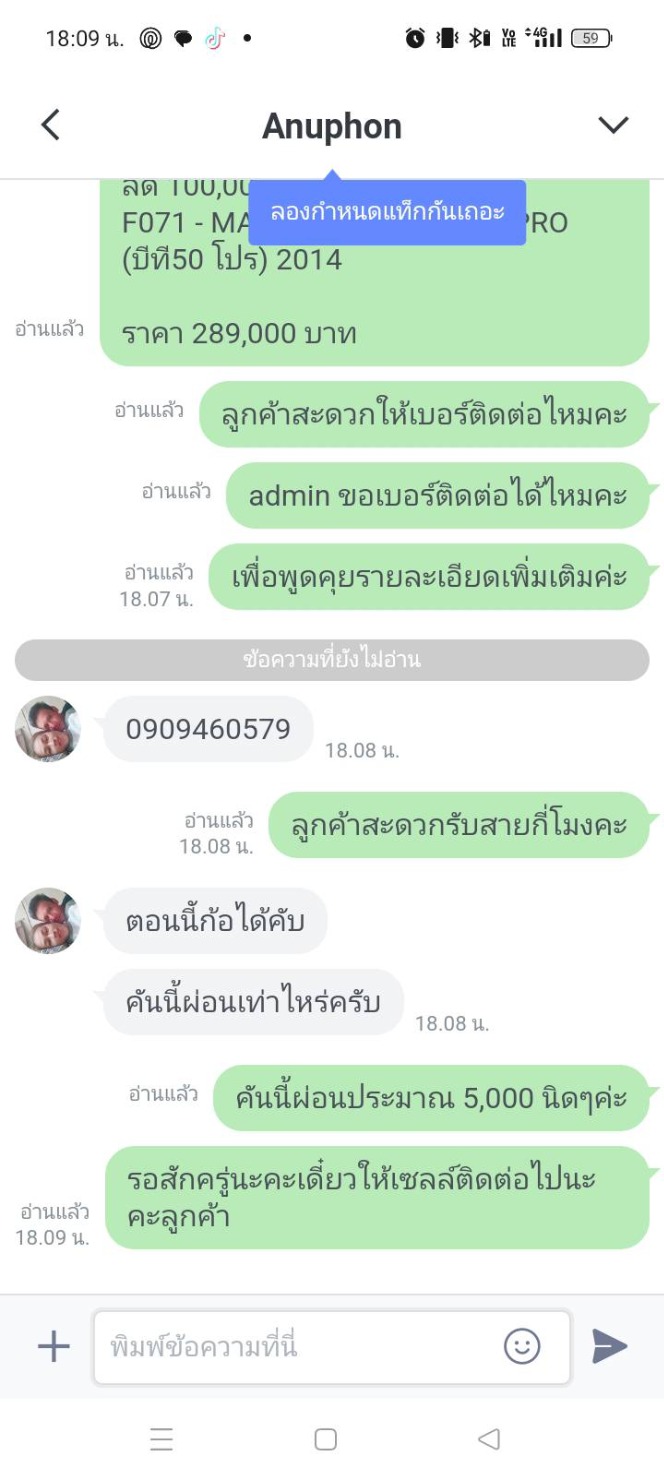Tap the phone number 0909460579 message
Viewport: 664px width, 1480px height.
coord(208,729)
